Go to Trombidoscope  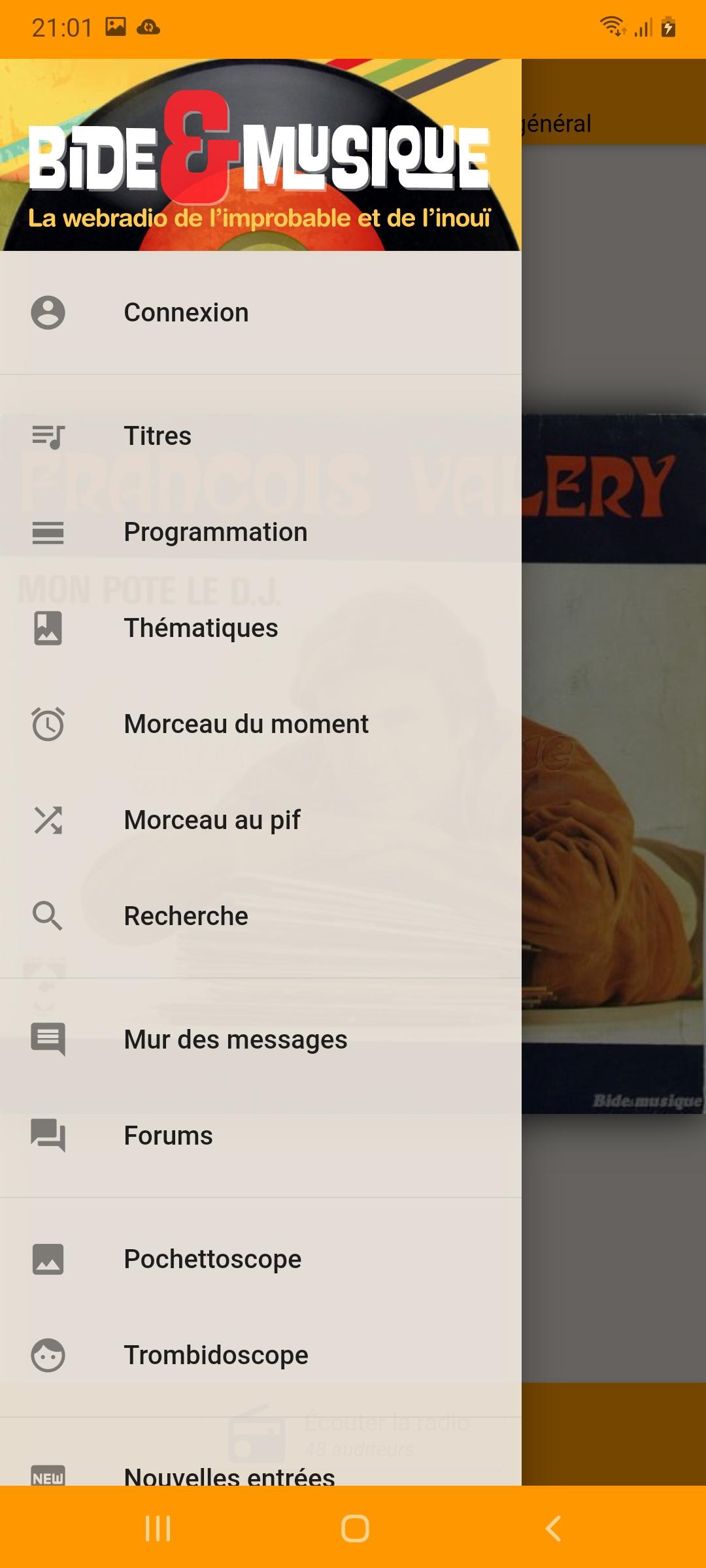(216, 1355)
